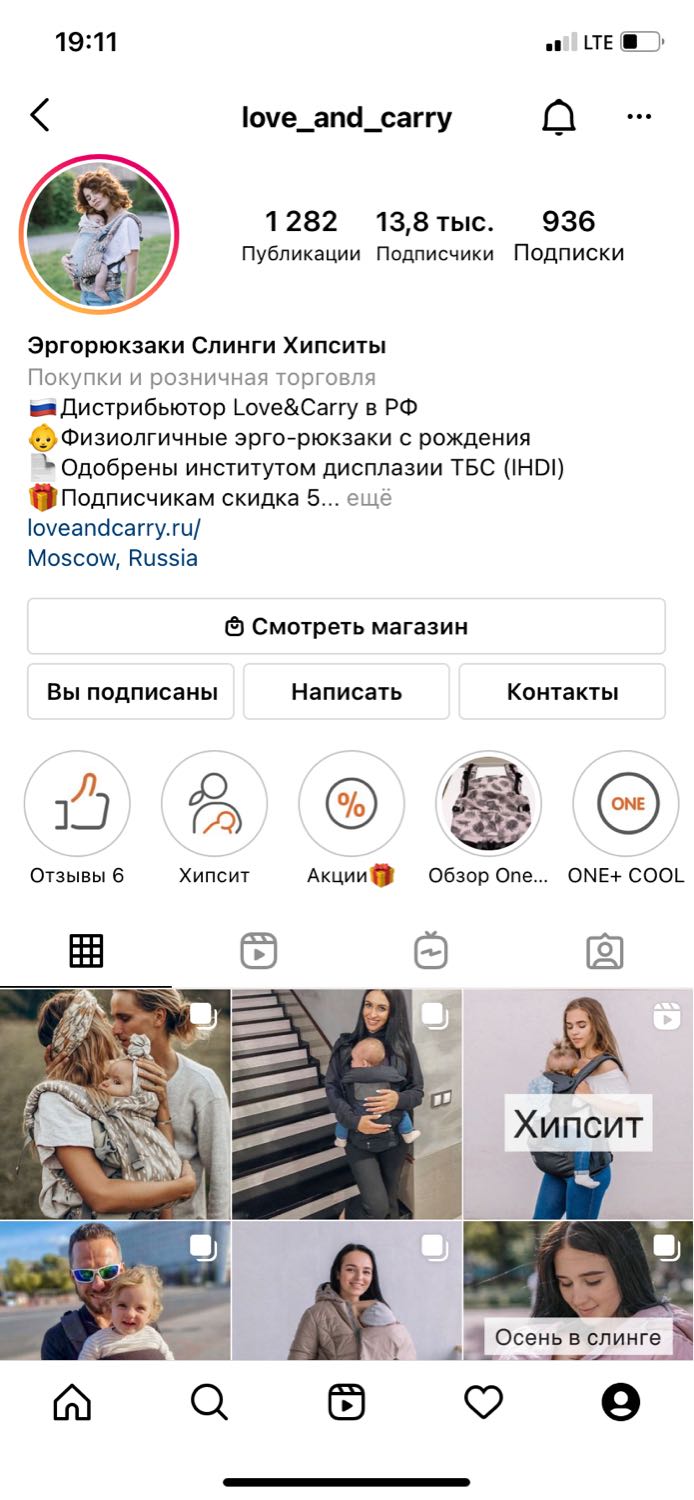Open the Хипсит story highlight
Image resolution: width=694 pixels, height=1500 pixels.
(x=214, y=804)
